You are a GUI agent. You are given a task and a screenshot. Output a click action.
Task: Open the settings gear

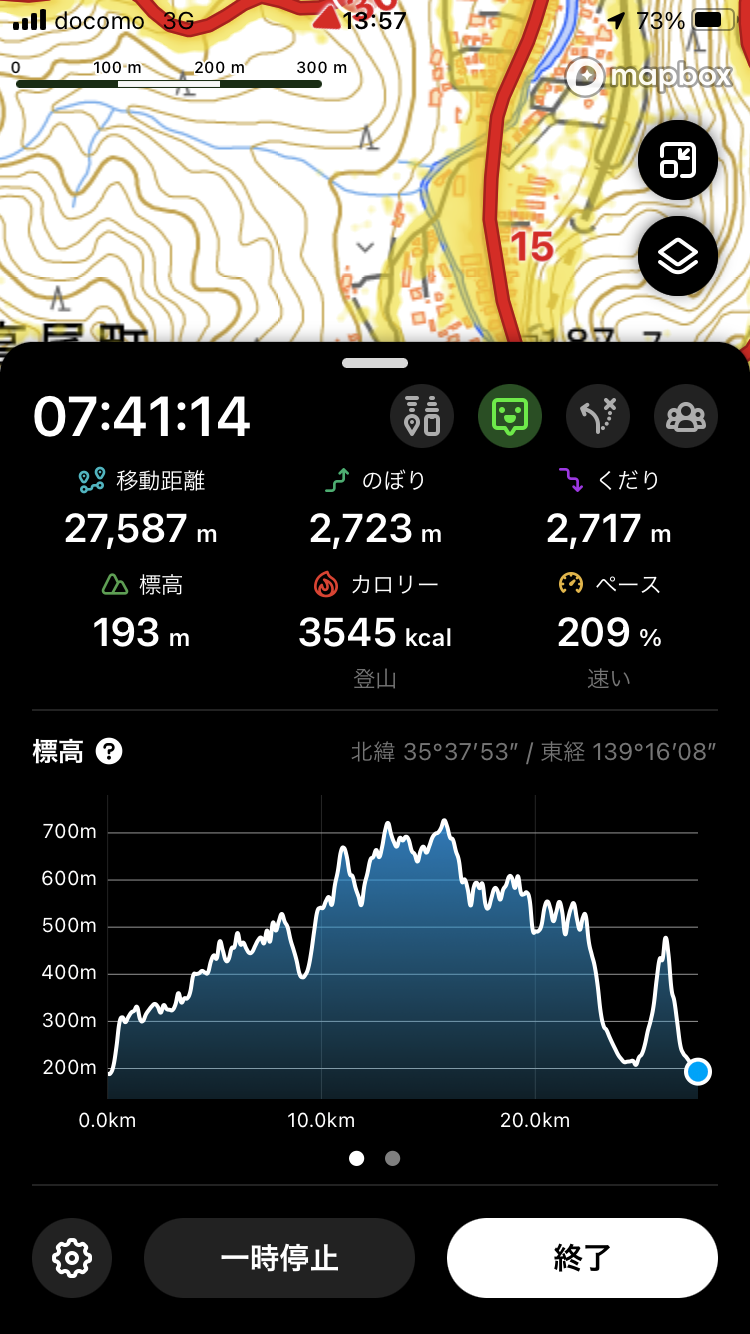point(72,1258)
